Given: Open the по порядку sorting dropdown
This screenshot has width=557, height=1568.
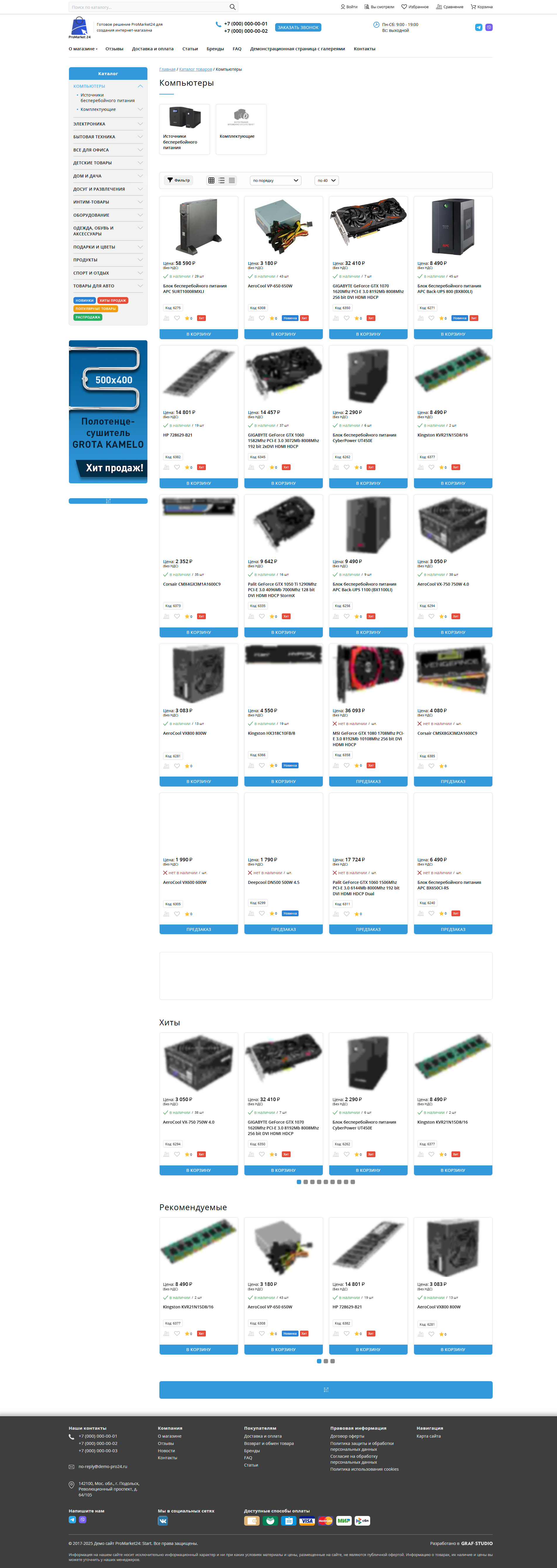Looking at the screenshot, I should [x=275, y=180].
